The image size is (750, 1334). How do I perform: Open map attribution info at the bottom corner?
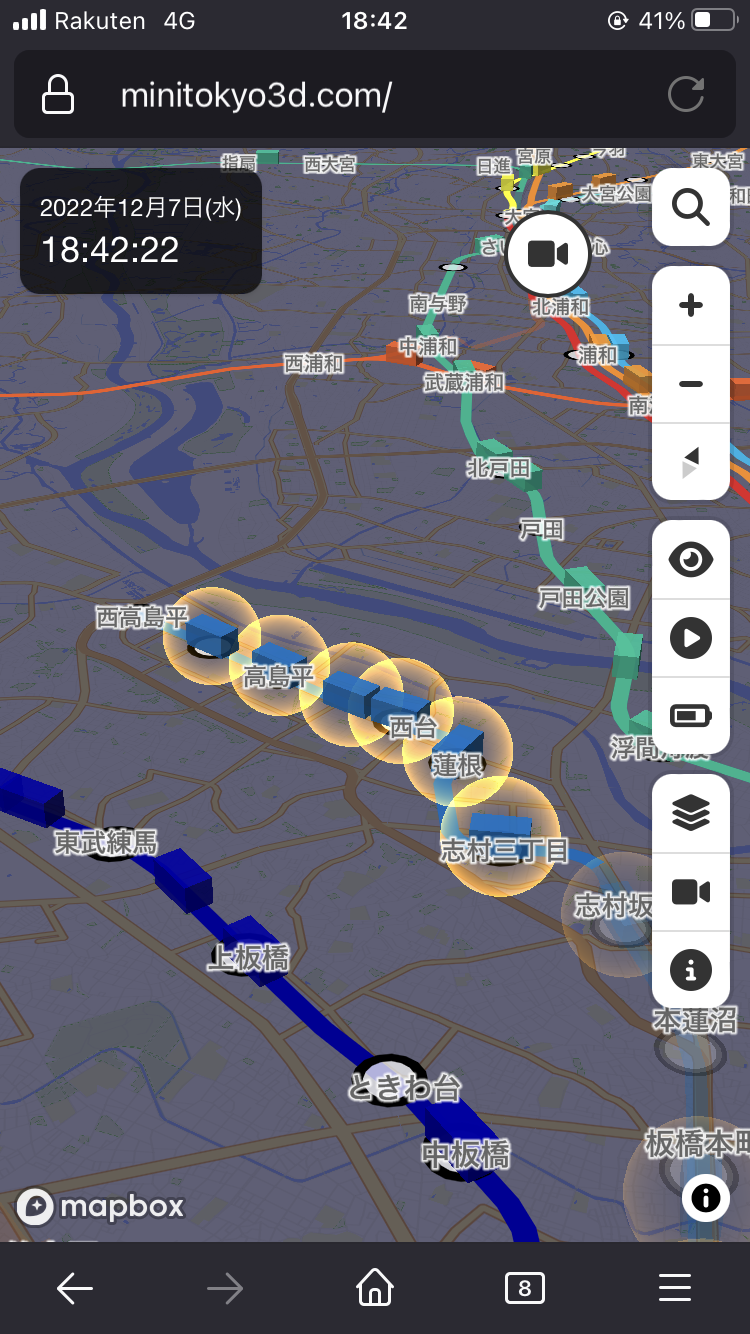point(705,1197)
